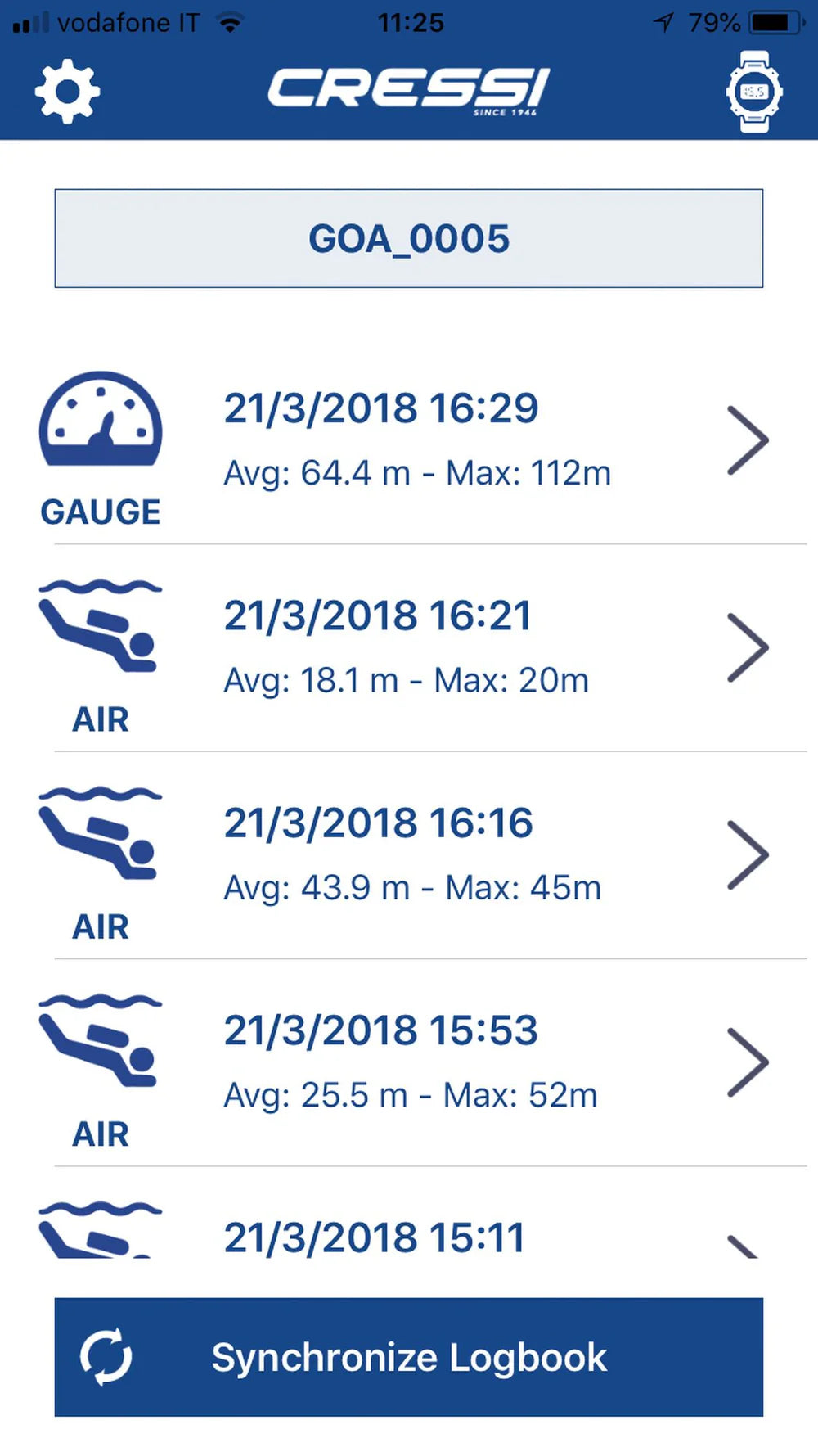This screenshot has width=818, height=1456.
Task: Open the GAUGE dive from 16:29
Action: 417,440
